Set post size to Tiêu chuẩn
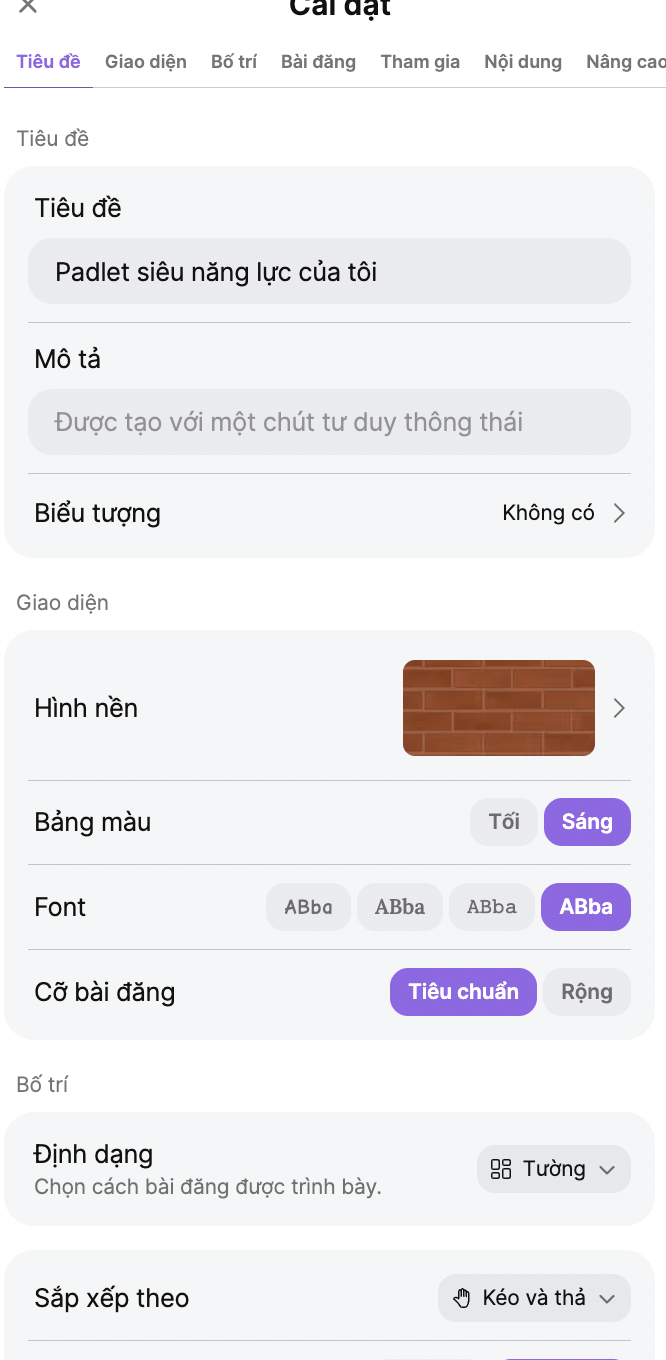The width and height of the screenshot is (666, 1360). coord(463,992)
